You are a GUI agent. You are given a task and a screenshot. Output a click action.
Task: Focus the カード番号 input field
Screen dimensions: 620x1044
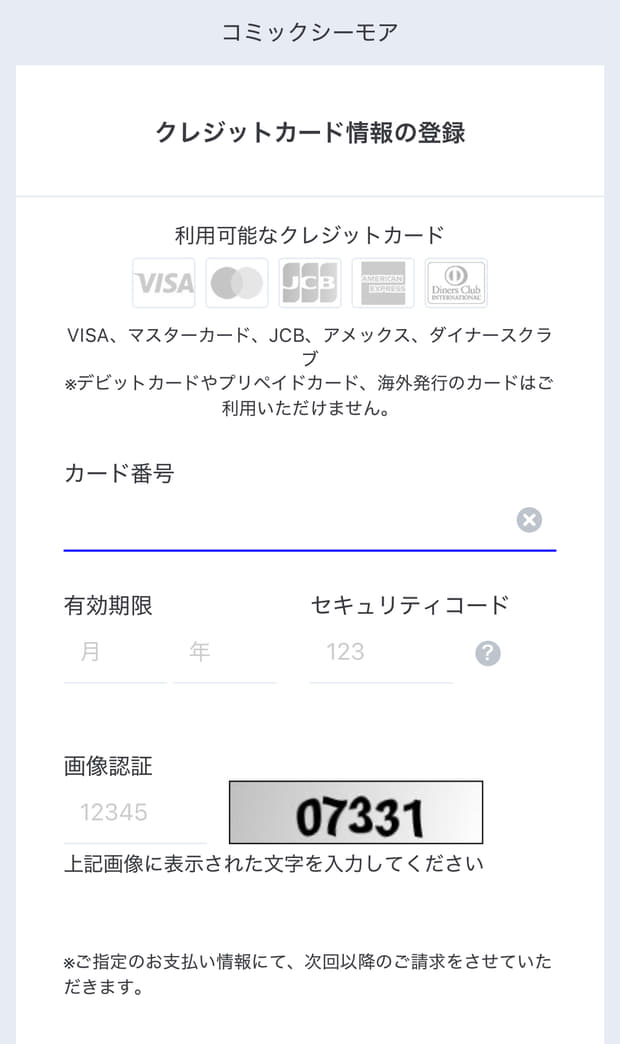286,520
